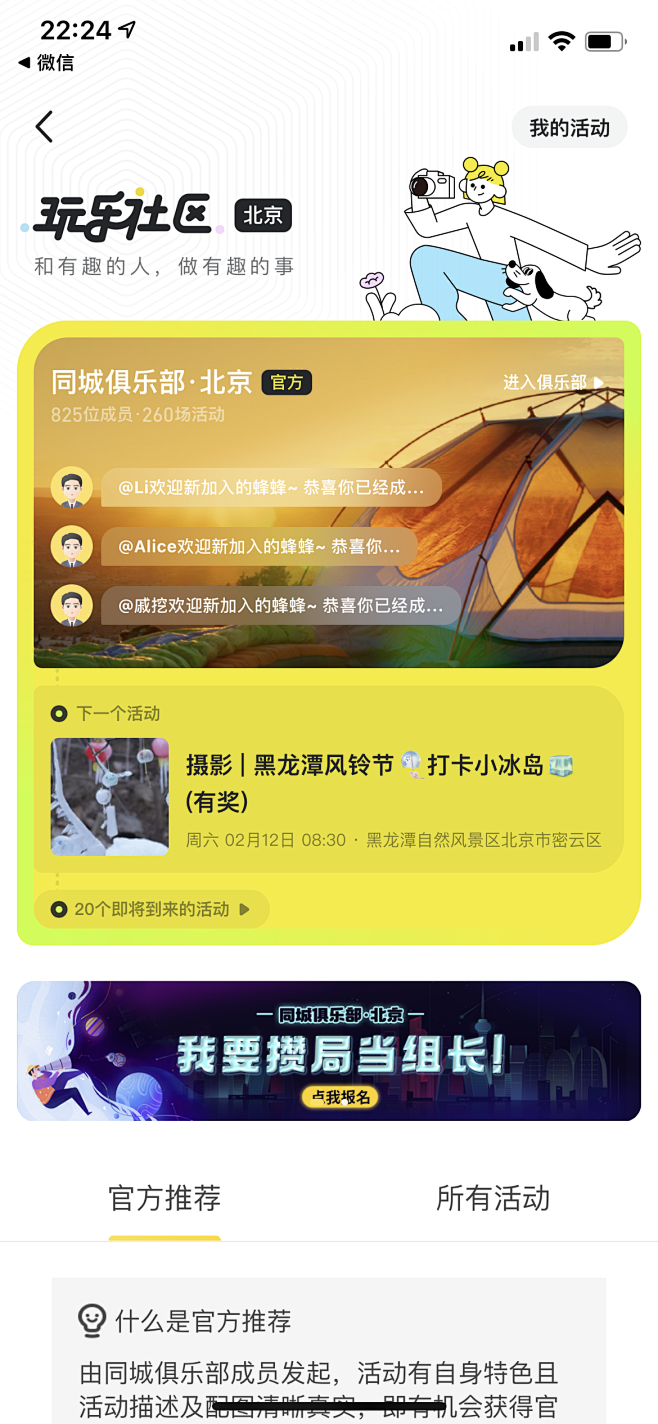Open the 我要攒局当组长 signup banner
Screen dimensions: 658x1424
pyautogui.click(x=329, y=1051)
